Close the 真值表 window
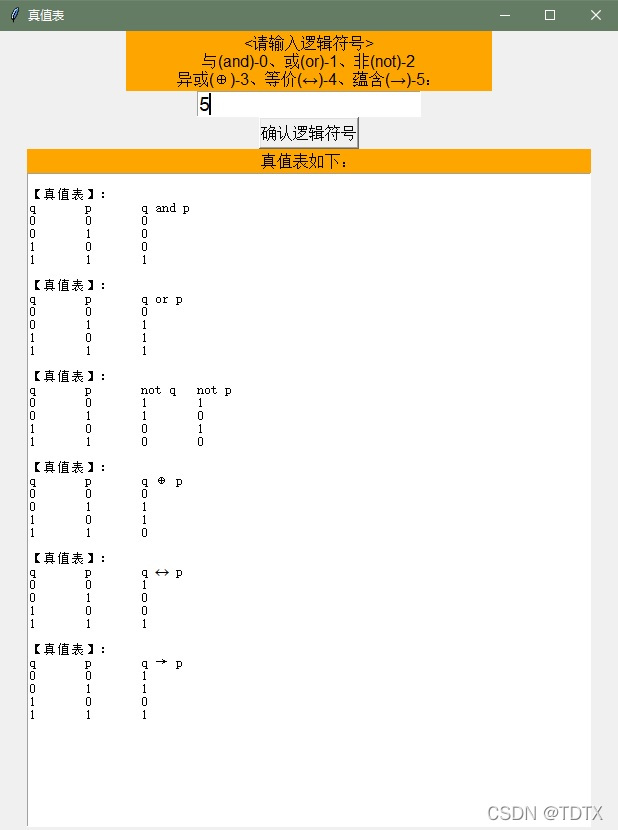 tap(595, 15)
